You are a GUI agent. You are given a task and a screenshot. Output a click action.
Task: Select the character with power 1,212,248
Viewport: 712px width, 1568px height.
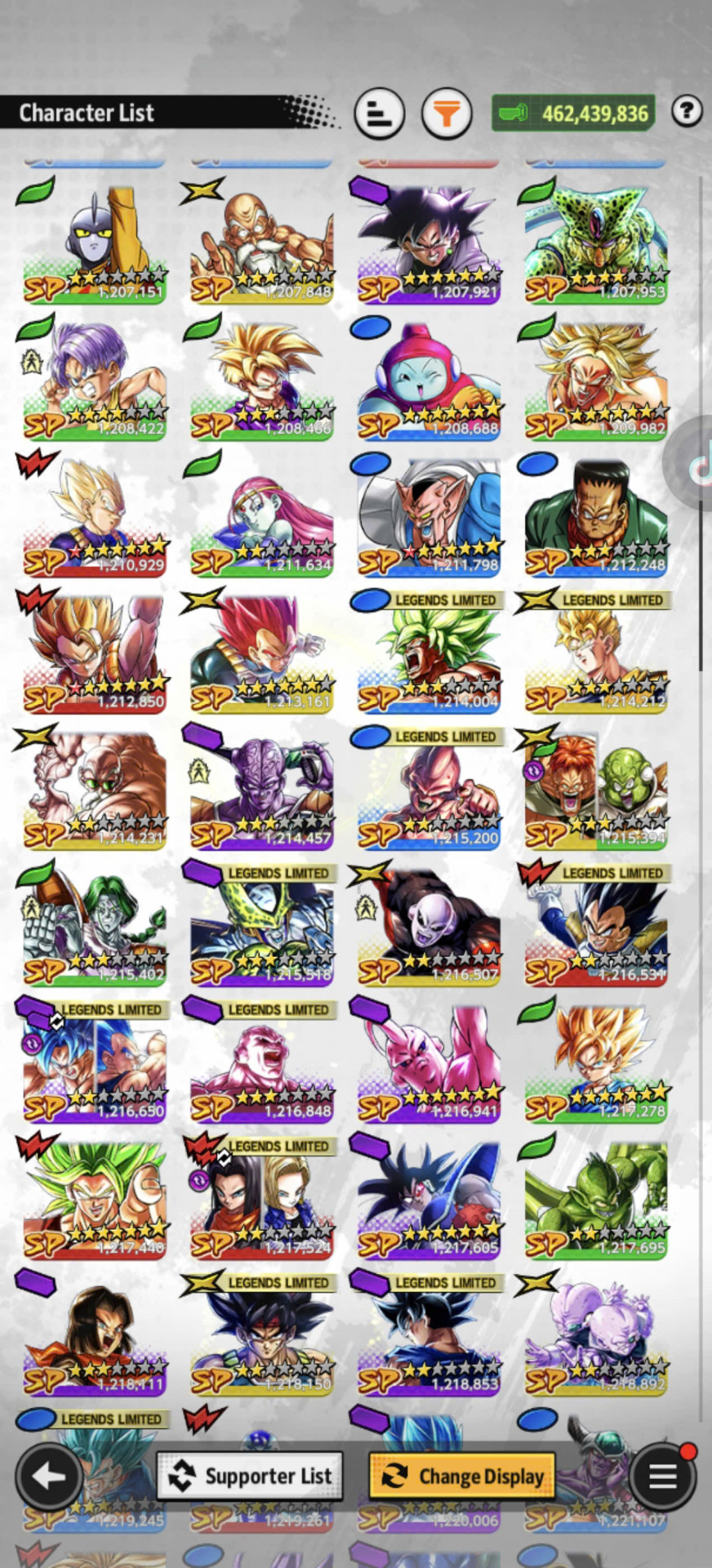597,517
